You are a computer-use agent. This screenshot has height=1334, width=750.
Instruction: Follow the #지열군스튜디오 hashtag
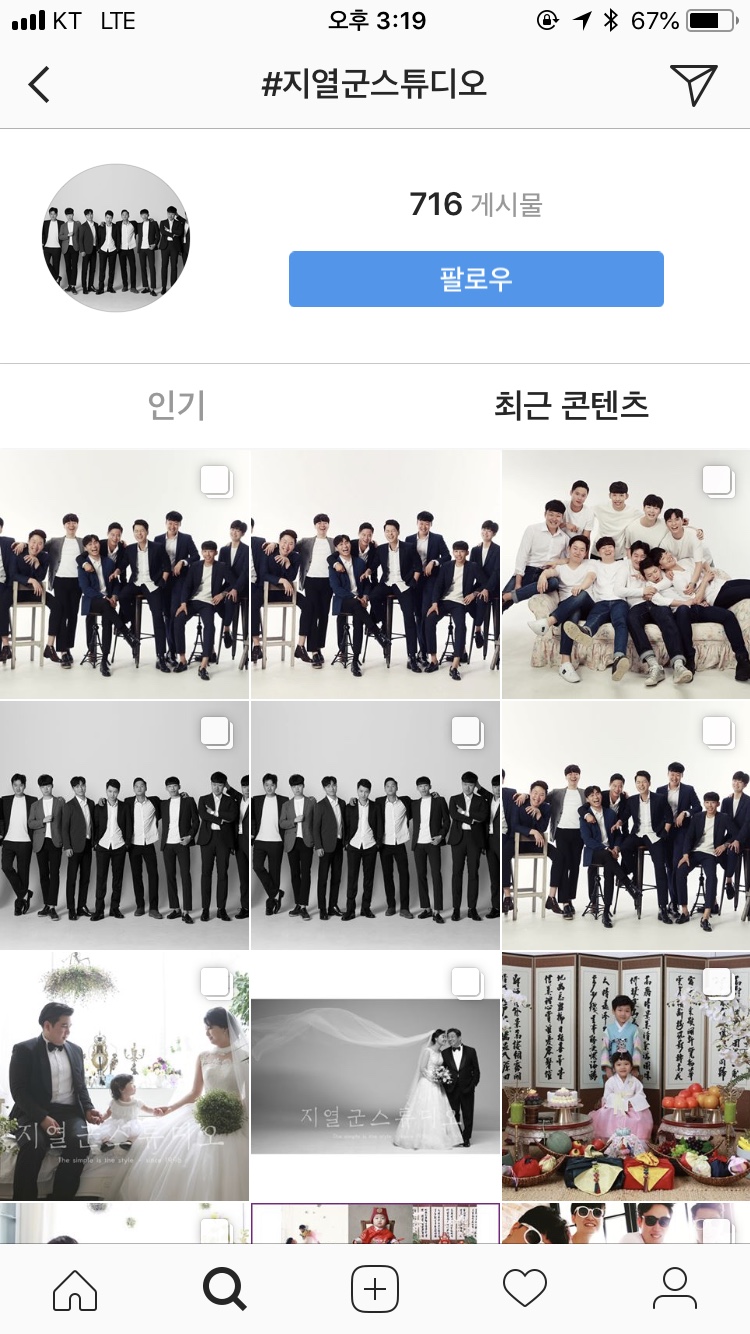click(x=476, y=279)
